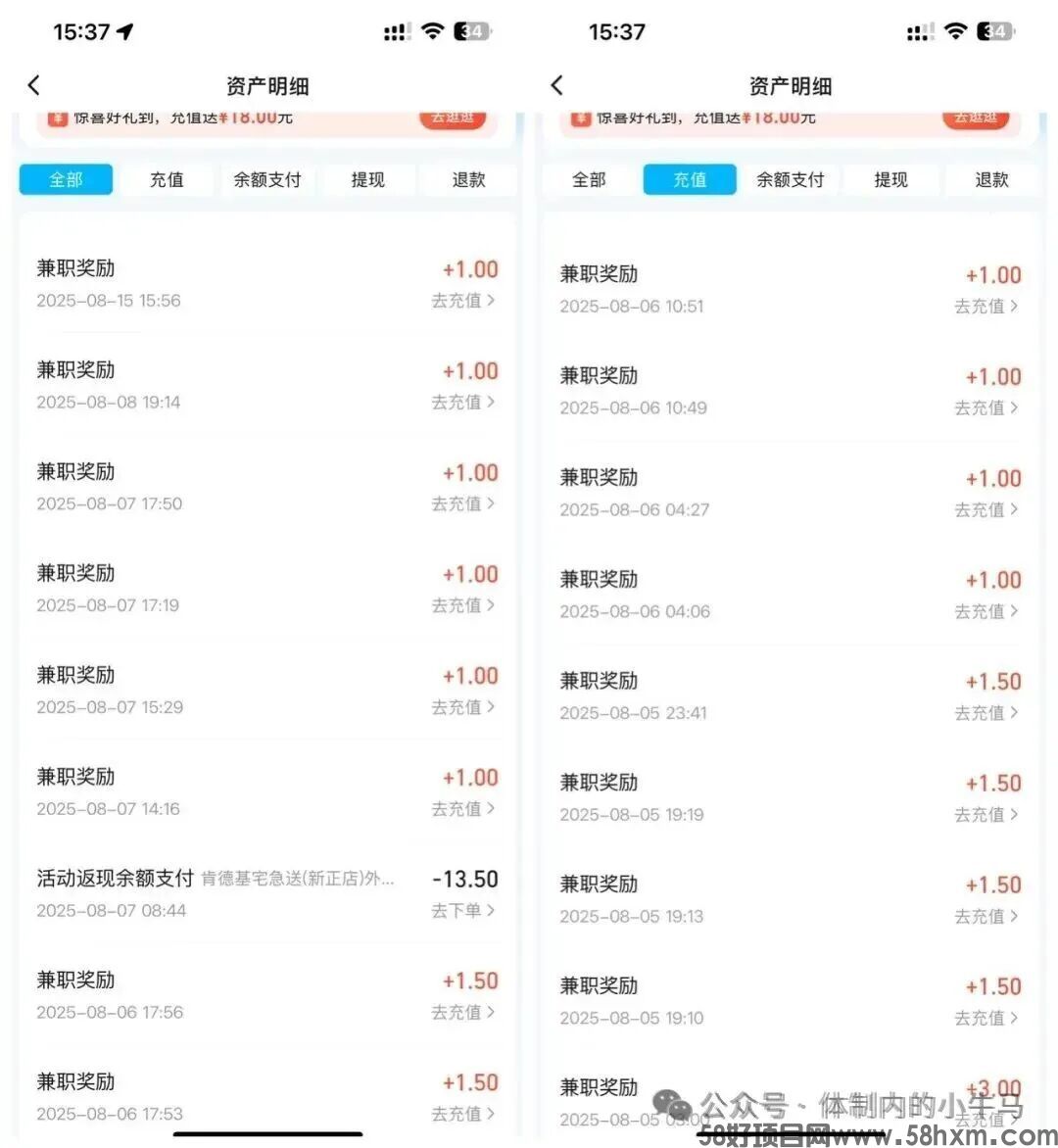Tap the battery indicator showing 34
Image resolution: width=1058 pixels, height=1148 pixels.
pos(471,30)
